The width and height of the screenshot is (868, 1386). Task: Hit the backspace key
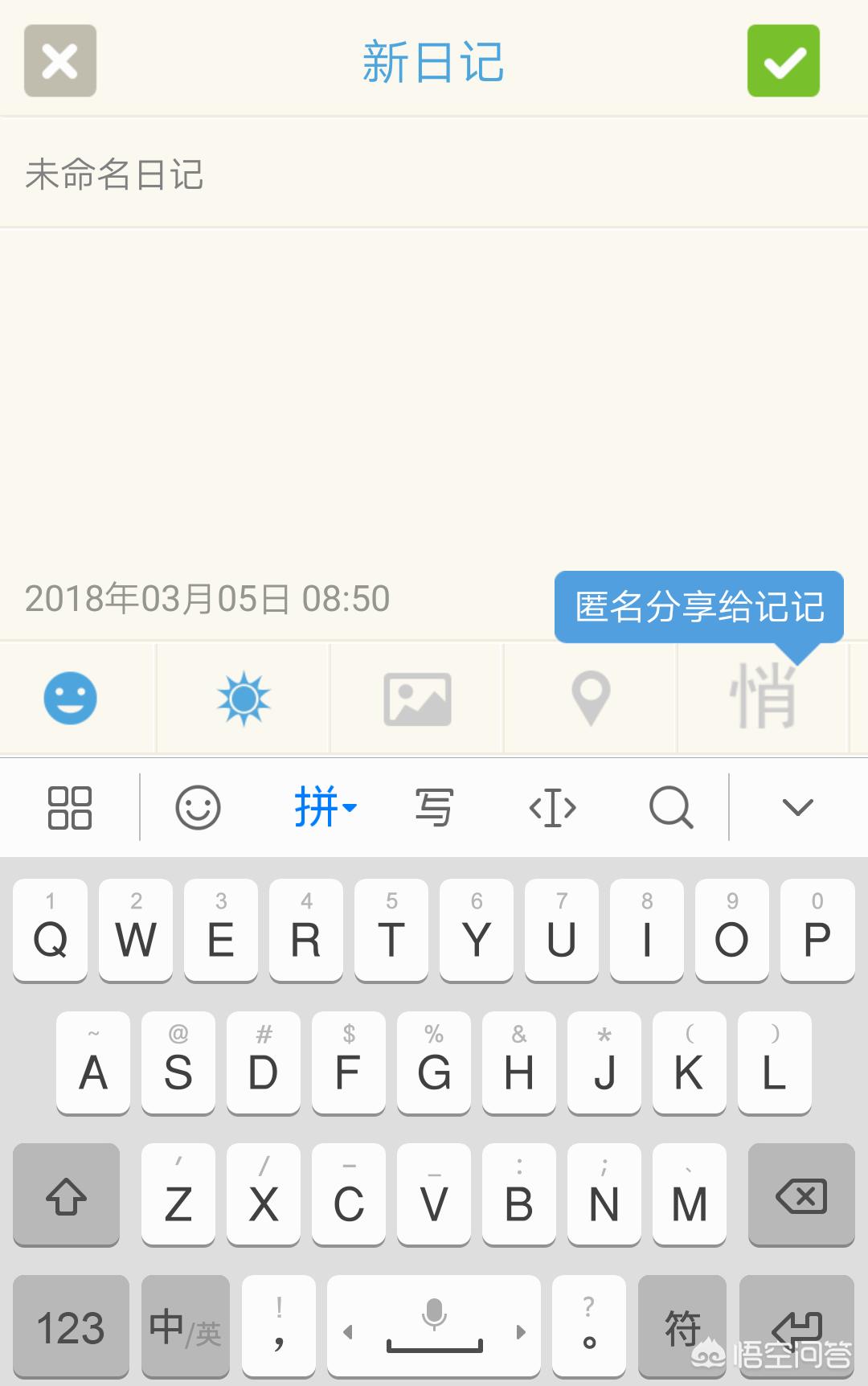pos(801,1195)
